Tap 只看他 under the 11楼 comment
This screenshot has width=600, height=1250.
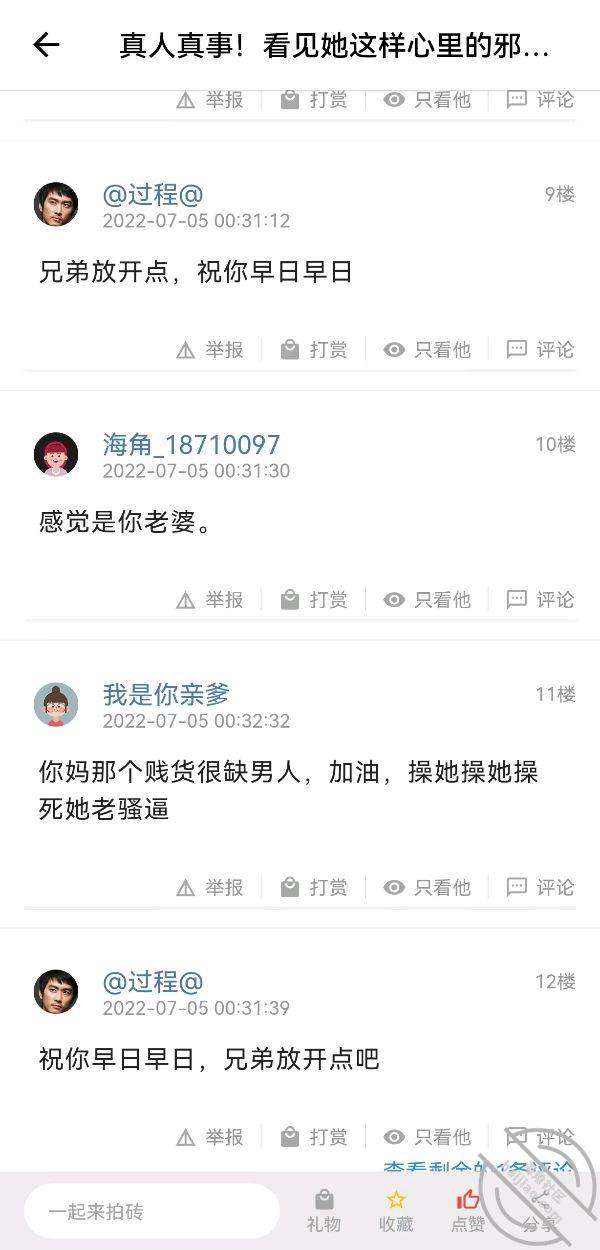[427, 887]
